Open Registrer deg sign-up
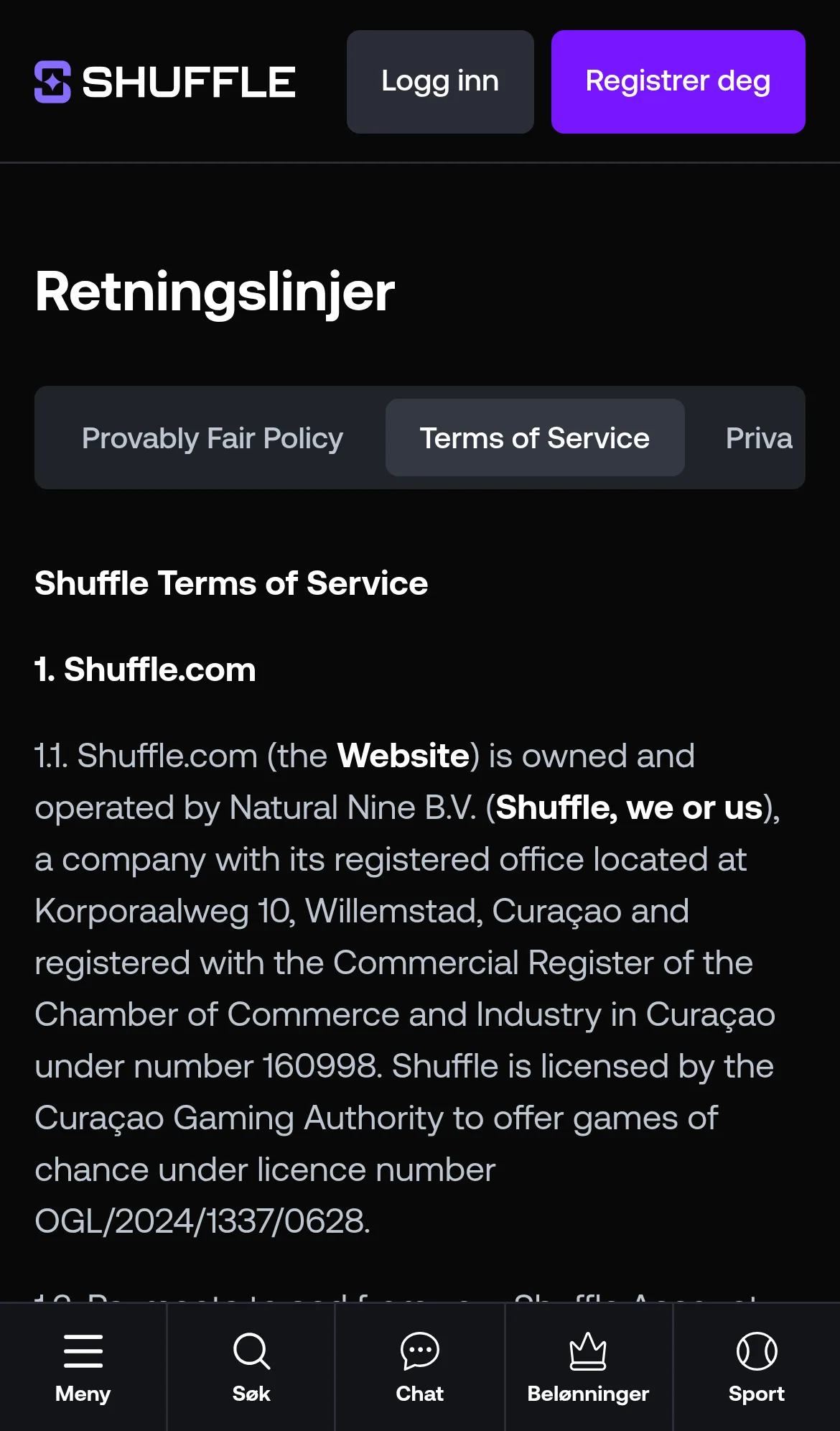 coord(678,82)
